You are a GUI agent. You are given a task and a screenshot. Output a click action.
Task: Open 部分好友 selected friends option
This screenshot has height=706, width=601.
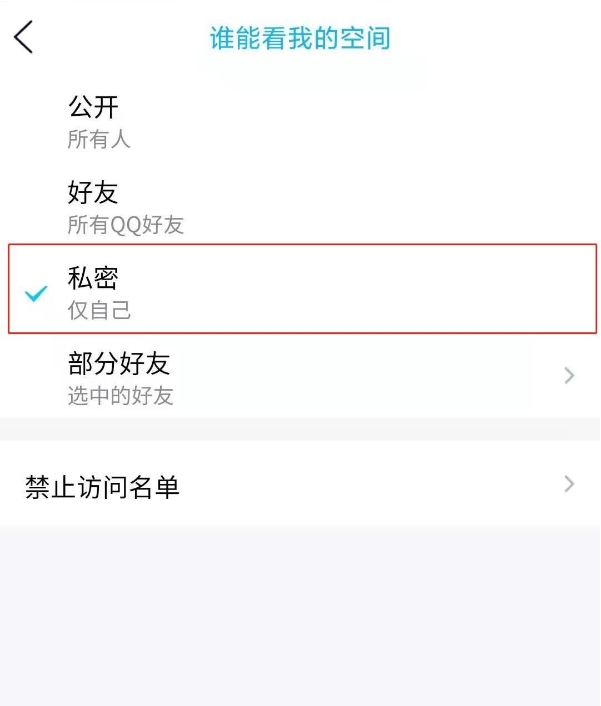(x=300, y=376)
